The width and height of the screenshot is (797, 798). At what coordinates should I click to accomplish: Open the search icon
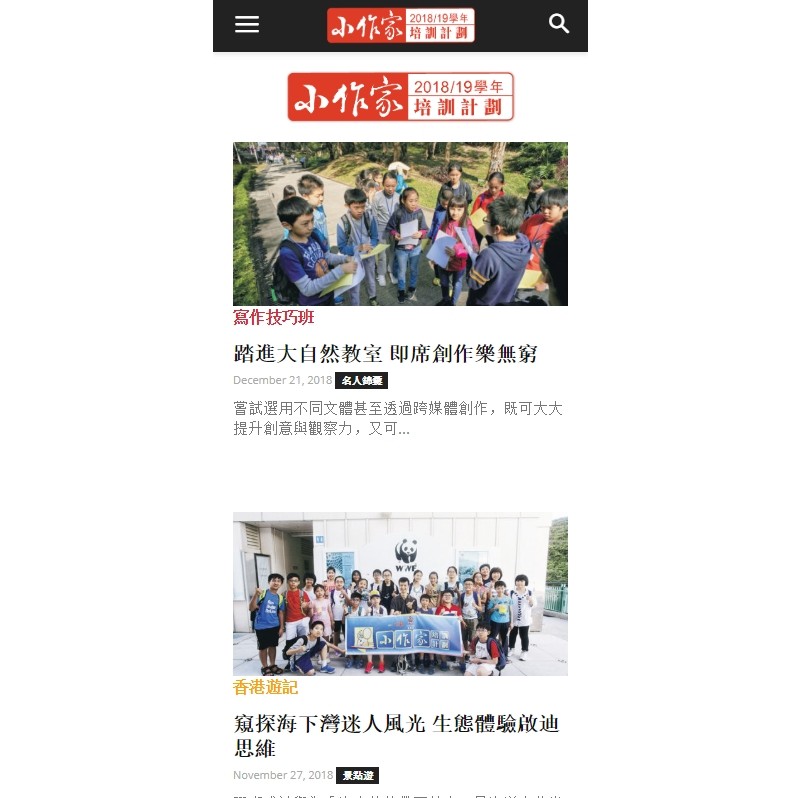click(559, 24)
